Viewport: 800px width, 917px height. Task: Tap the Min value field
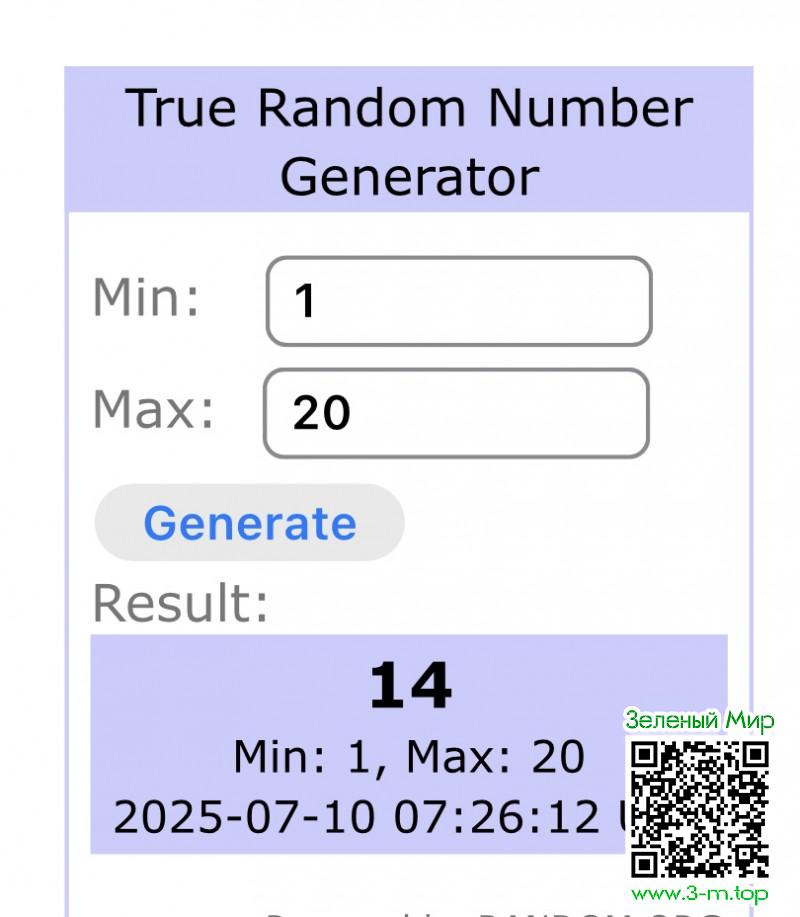(458, 301)
